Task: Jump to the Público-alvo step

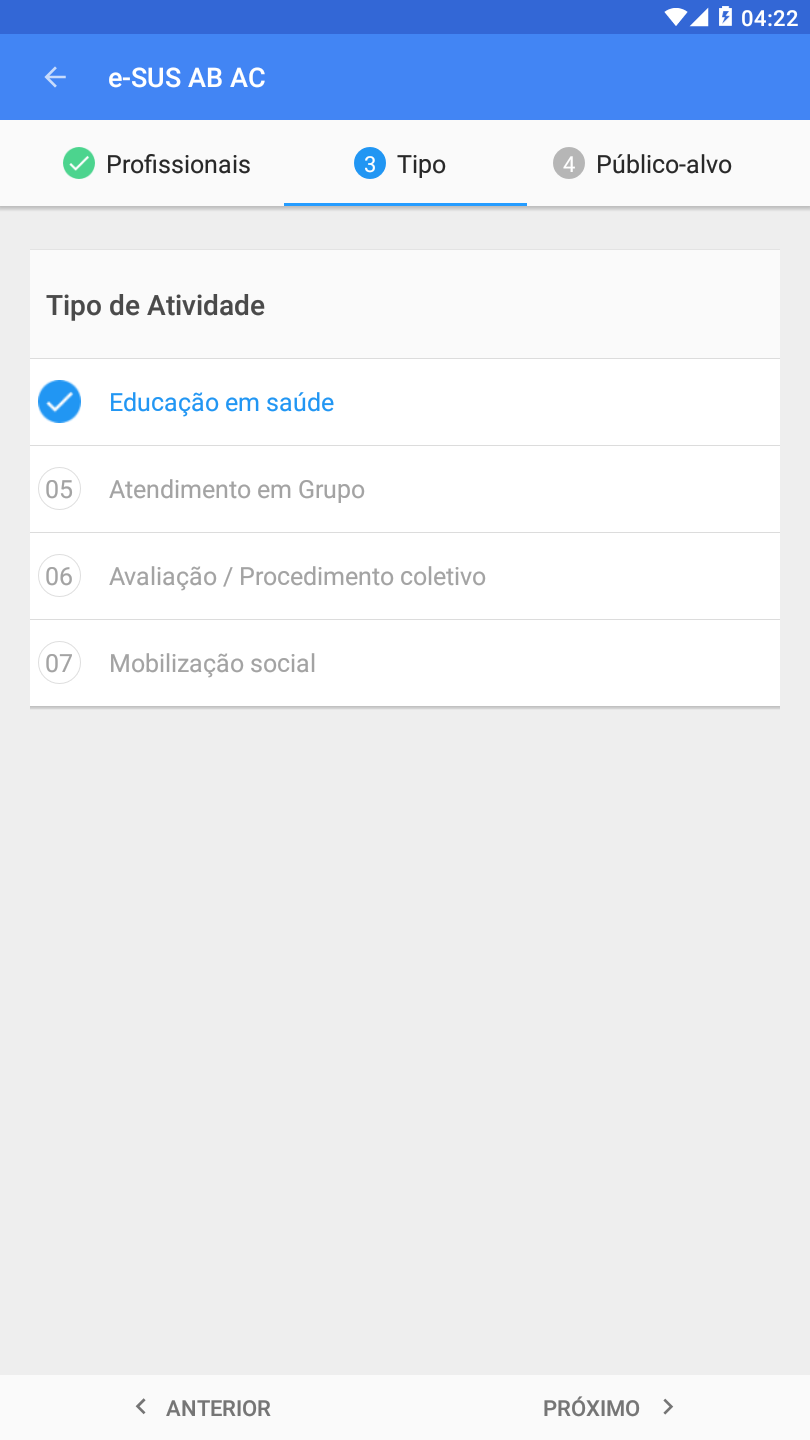Action: (643, 164)
